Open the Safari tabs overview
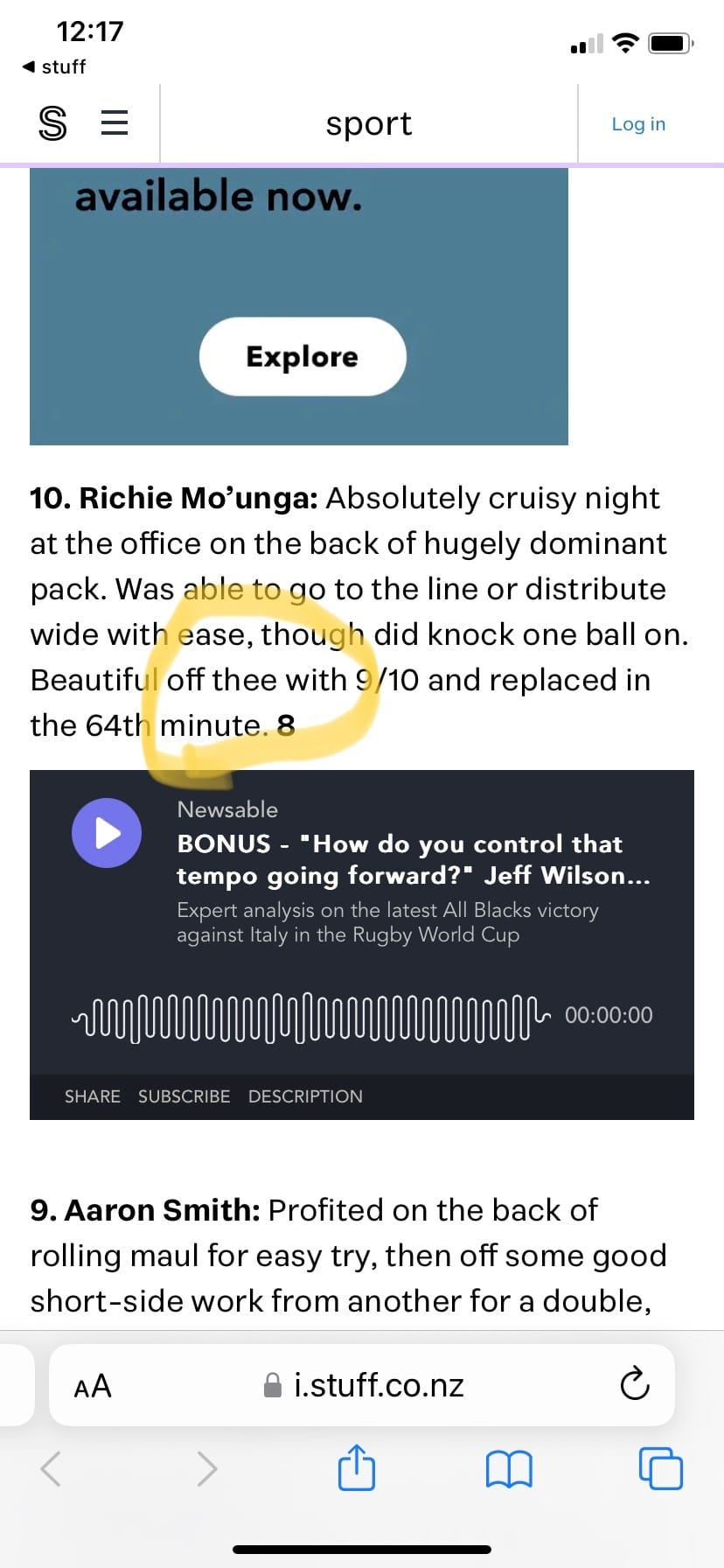The width and height of the screenshot is (724, 1568). click(x=660, y=1468)
